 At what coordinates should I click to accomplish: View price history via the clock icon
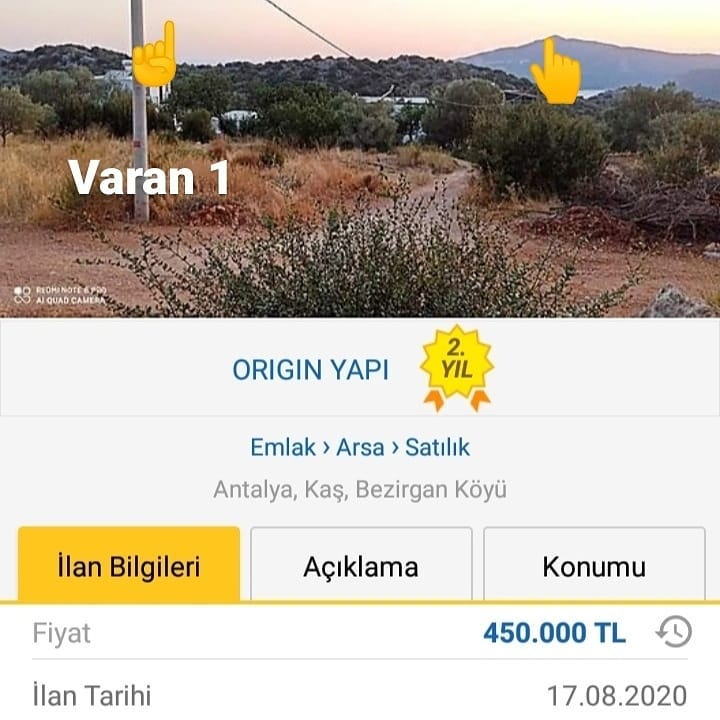674,632
